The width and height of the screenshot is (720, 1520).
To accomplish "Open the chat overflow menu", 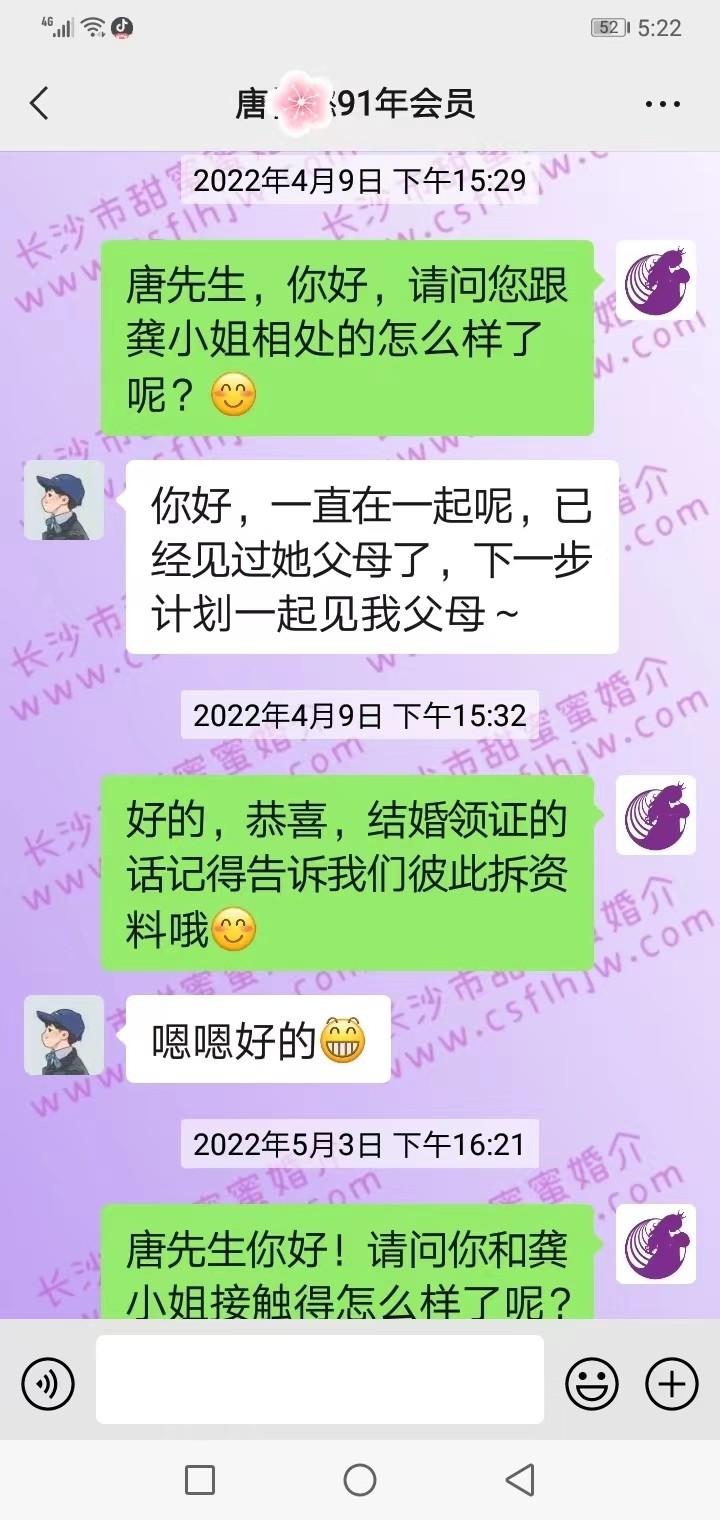I will 662,103.
